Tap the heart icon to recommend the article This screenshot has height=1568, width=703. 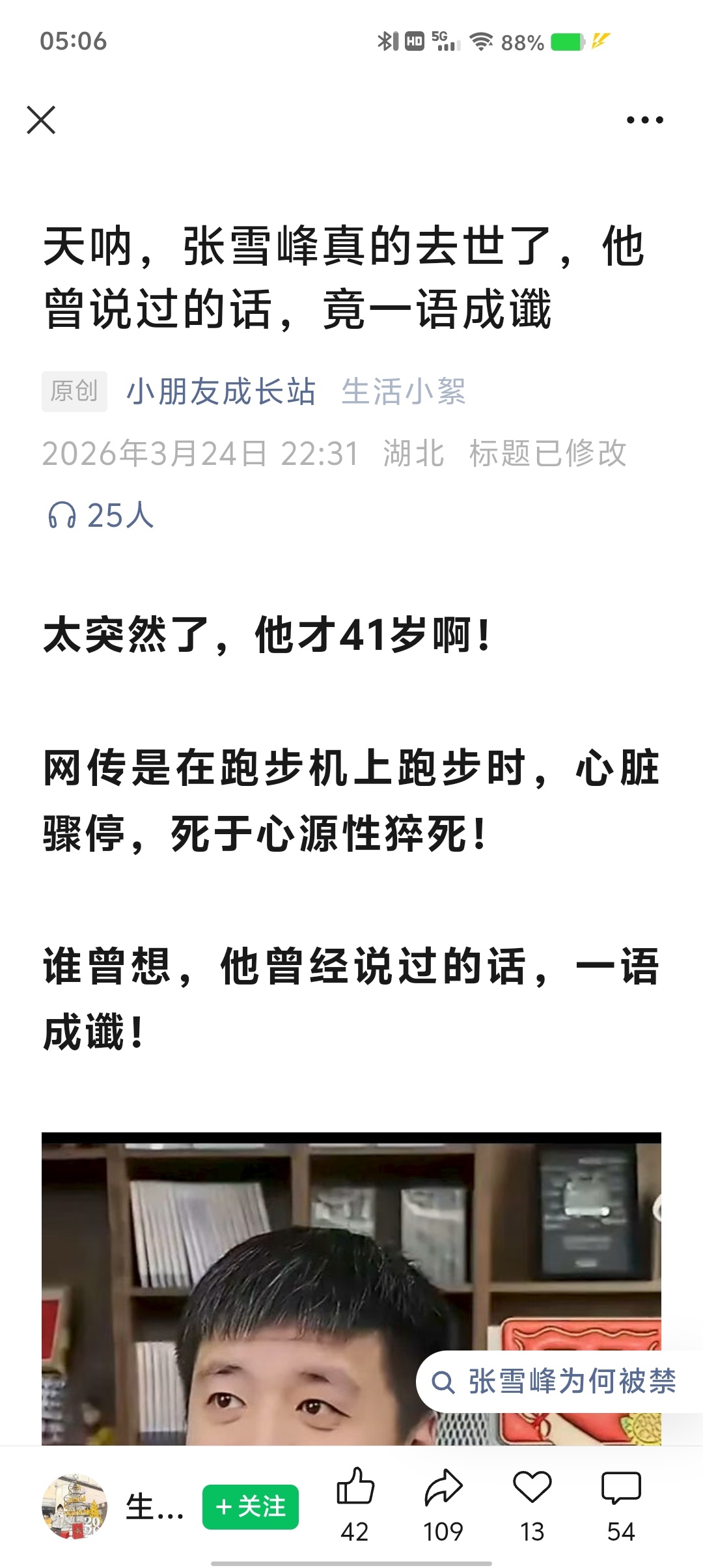[532, 1487]
